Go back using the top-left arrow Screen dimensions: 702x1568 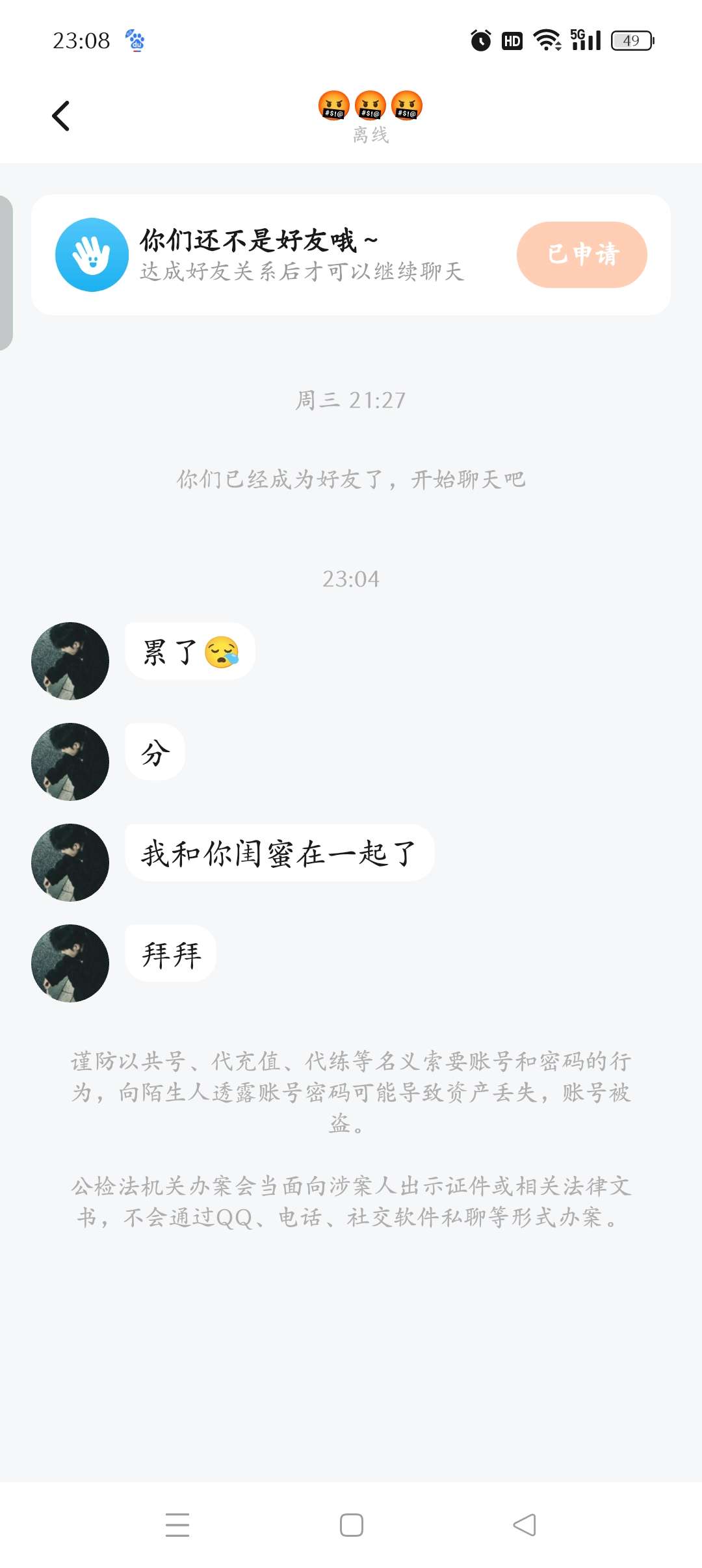click(61, 116)
